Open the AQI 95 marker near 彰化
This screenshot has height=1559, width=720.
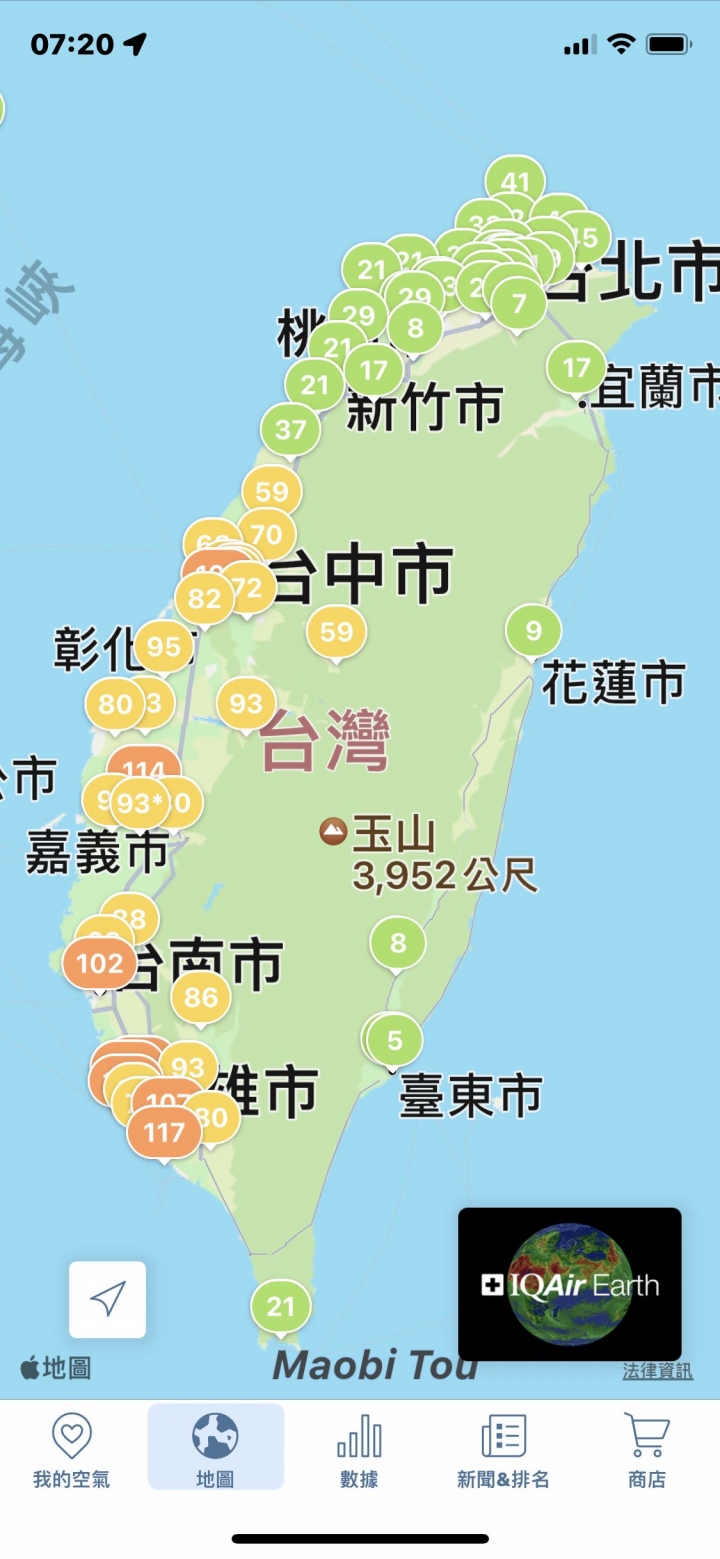coord(163,647)
